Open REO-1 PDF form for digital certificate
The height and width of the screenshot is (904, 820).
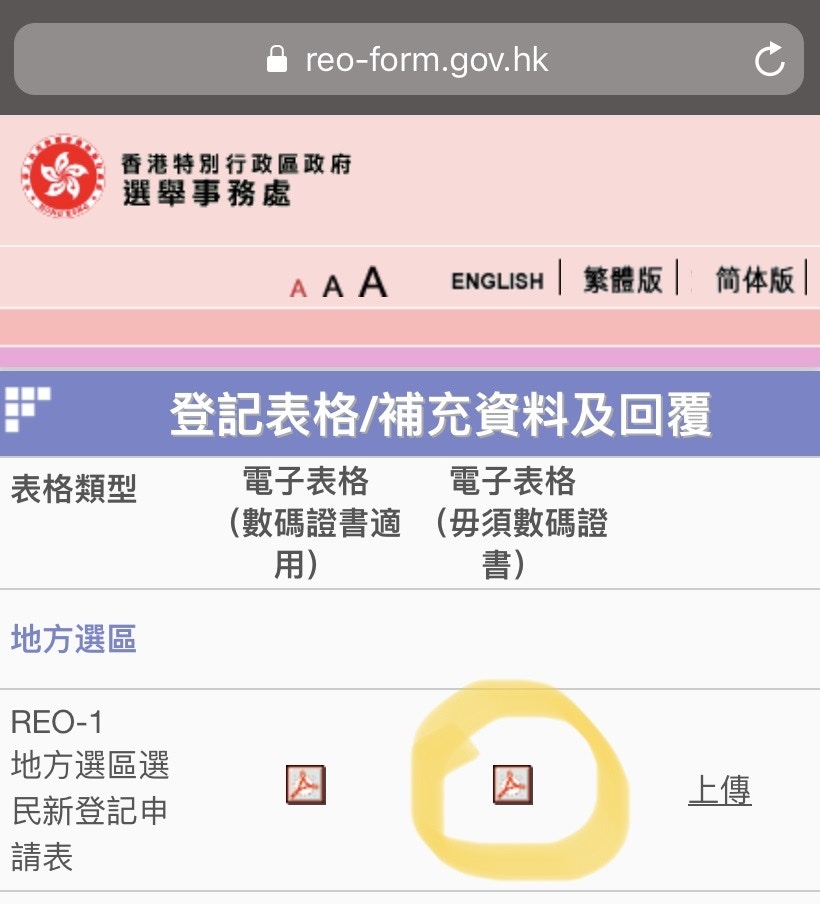306,785
